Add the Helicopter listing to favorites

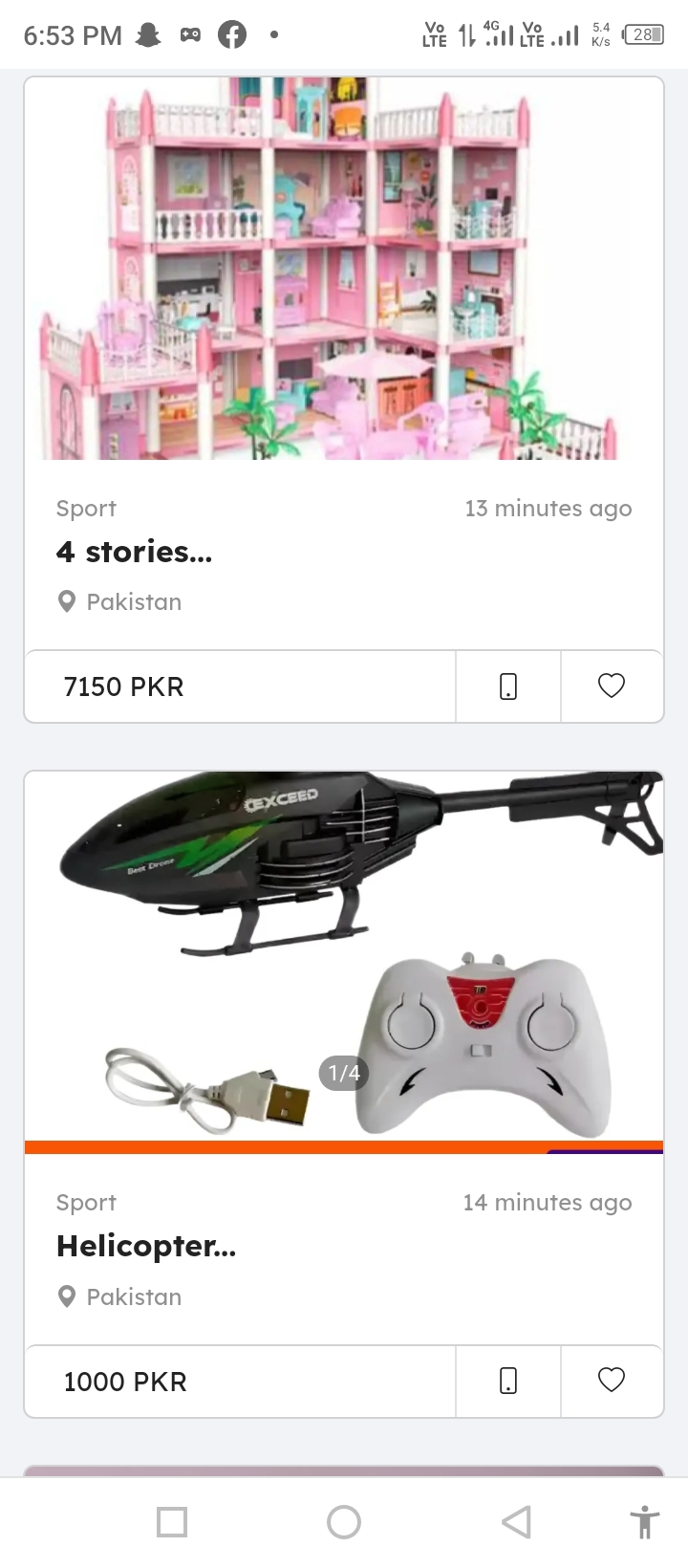612,1380
